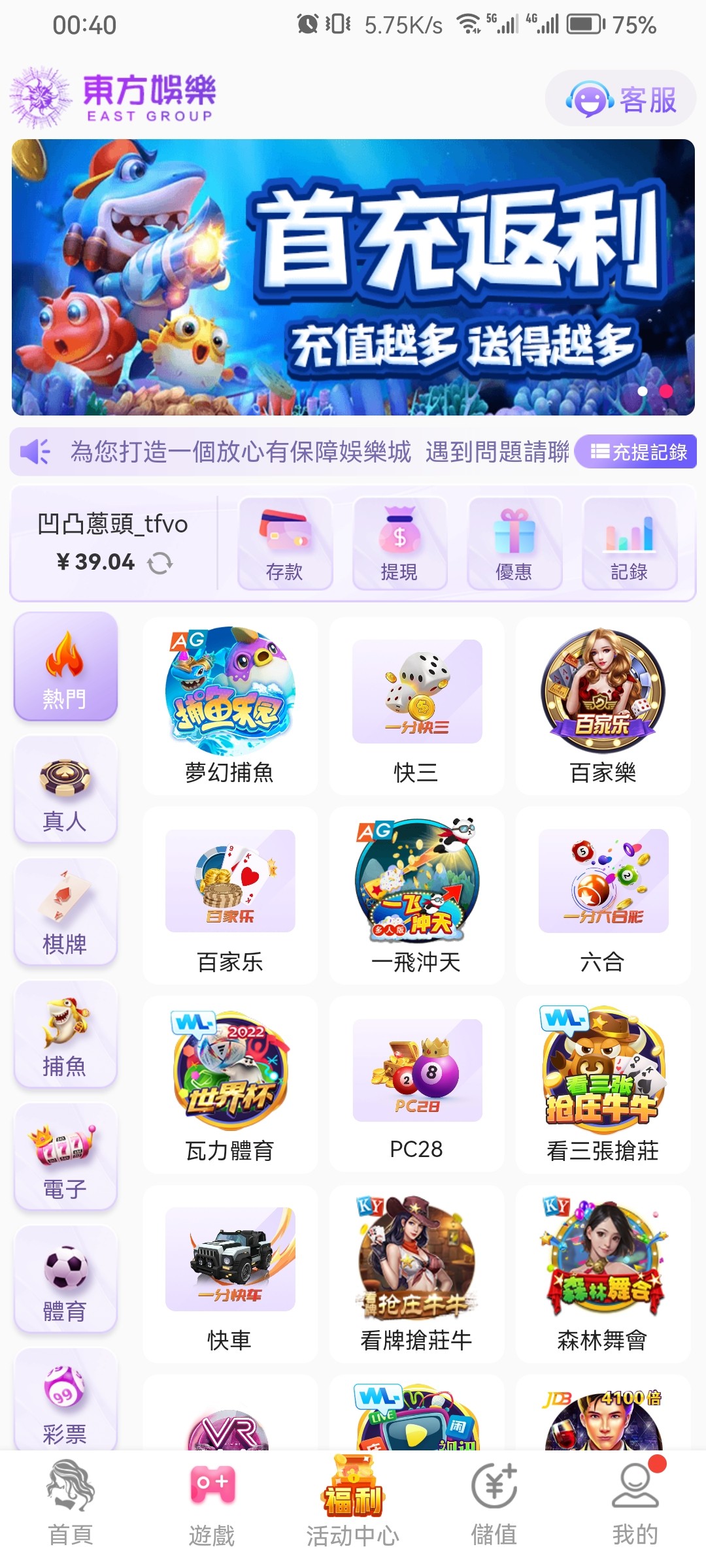Open the 首充返利 promo banner

(x=353, y=277)
